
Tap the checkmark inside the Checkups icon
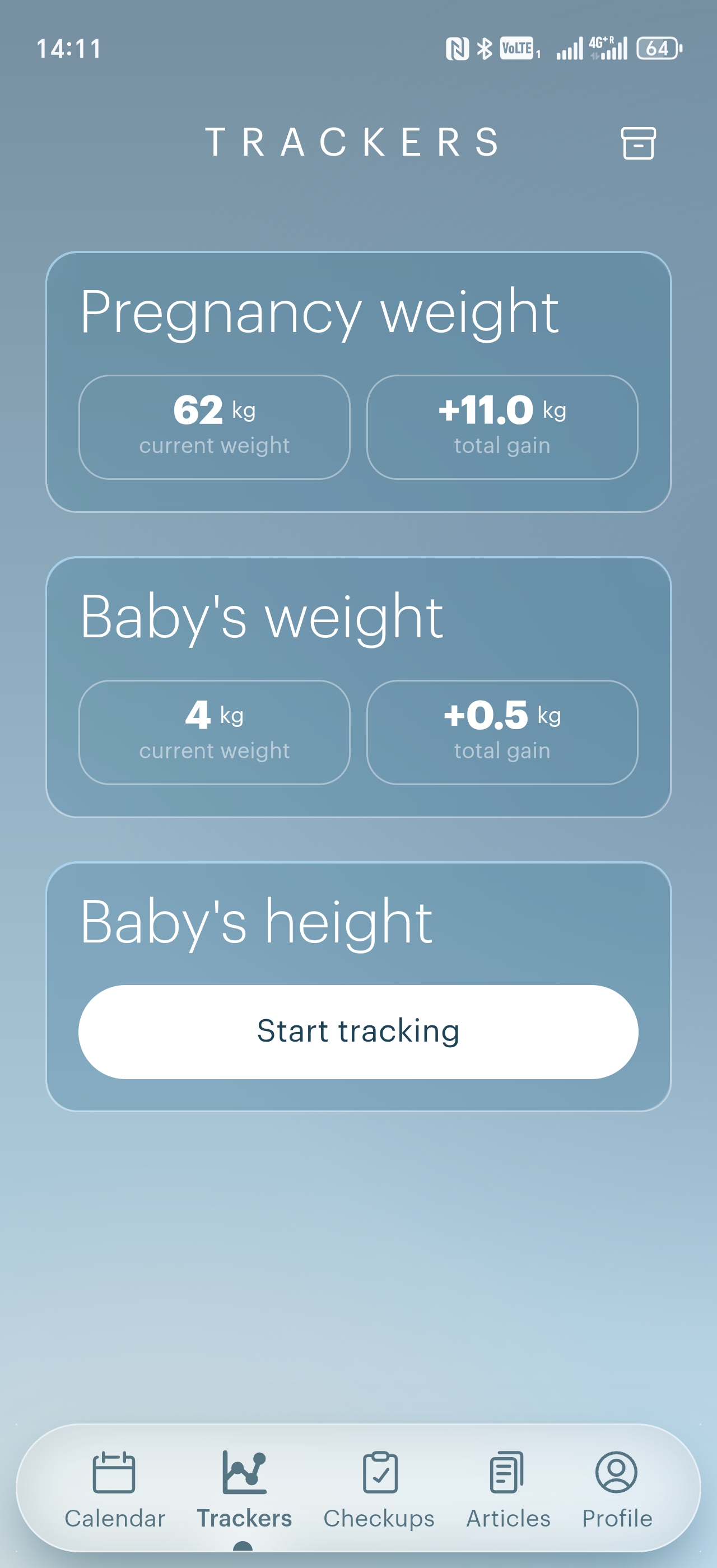click(380, 1477)
